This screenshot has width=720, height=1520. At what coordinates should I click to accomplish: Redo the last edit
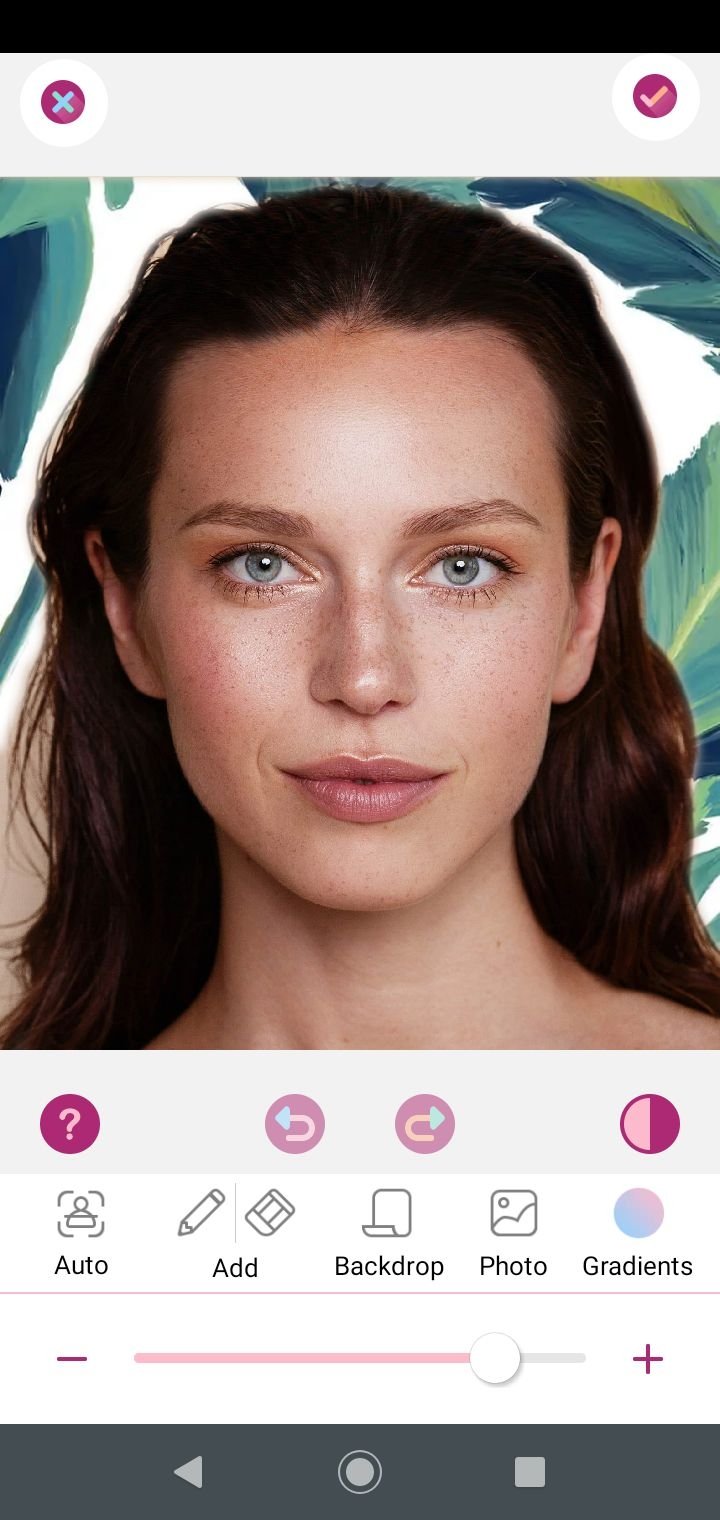coord(425,1124)
